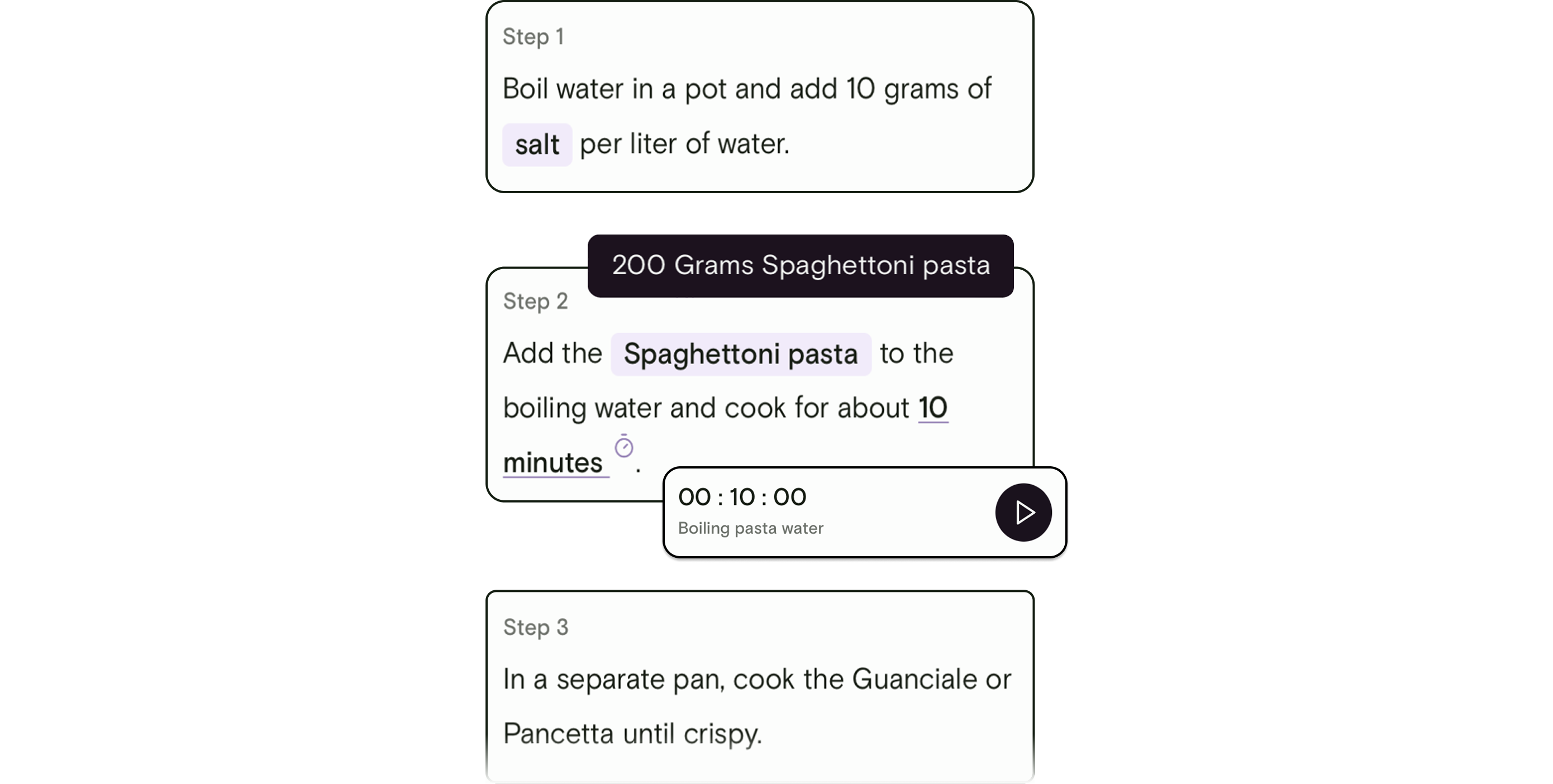The width and height of the screenshot is (1553, 784).
Task: Start the Boiling pasta water timer
Action: (1023, 512)
